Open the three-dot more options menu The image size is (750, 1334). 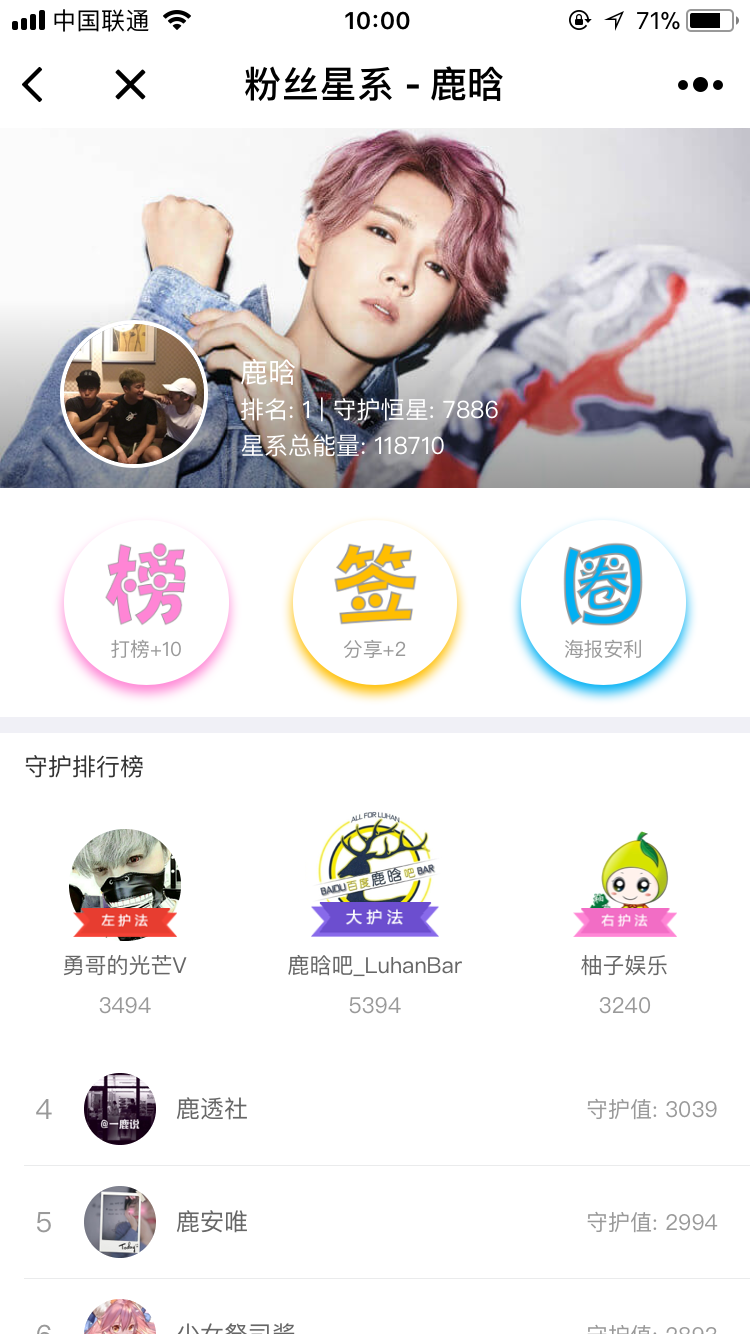click(x=700, y=85)
